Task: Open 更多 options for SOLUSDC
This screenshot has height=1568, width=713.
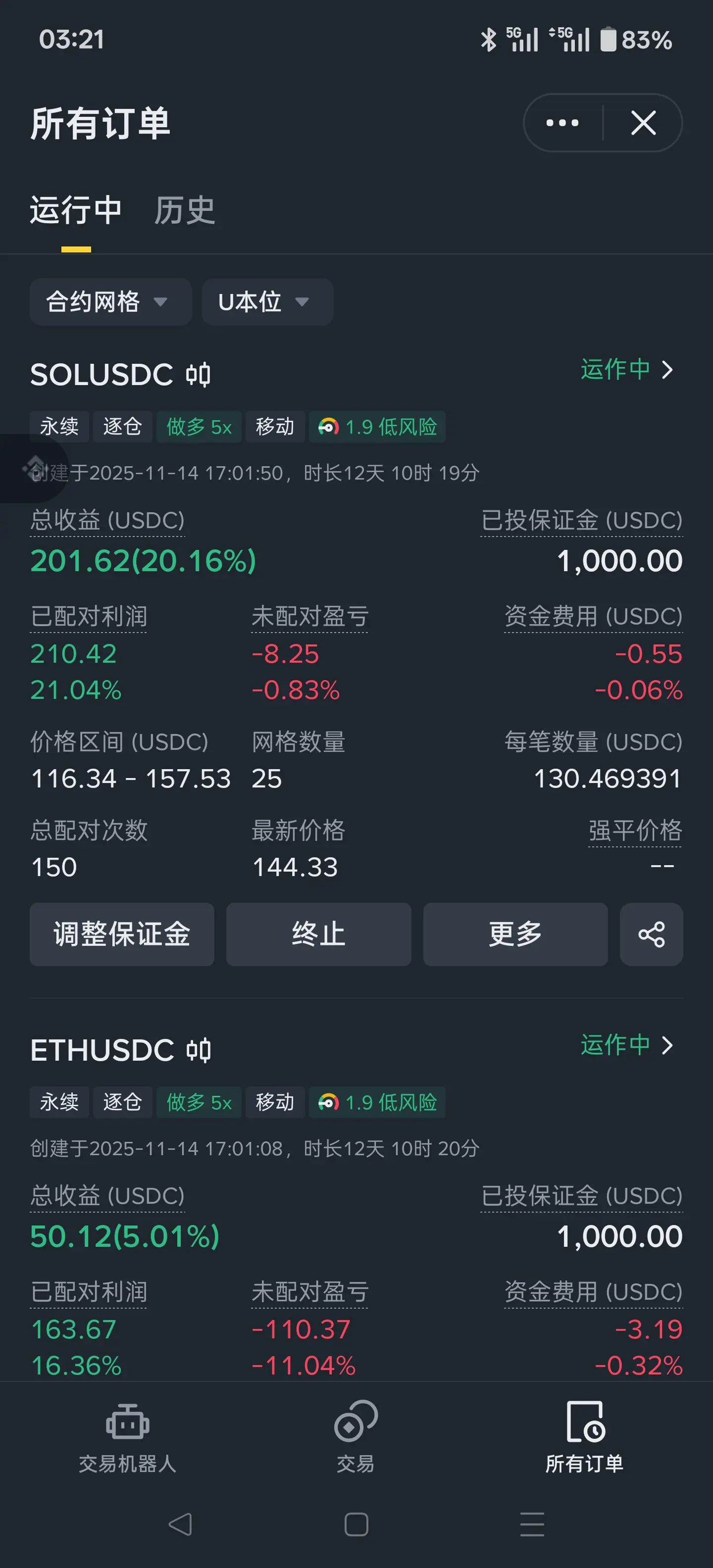Action: (x=515, y=934)
